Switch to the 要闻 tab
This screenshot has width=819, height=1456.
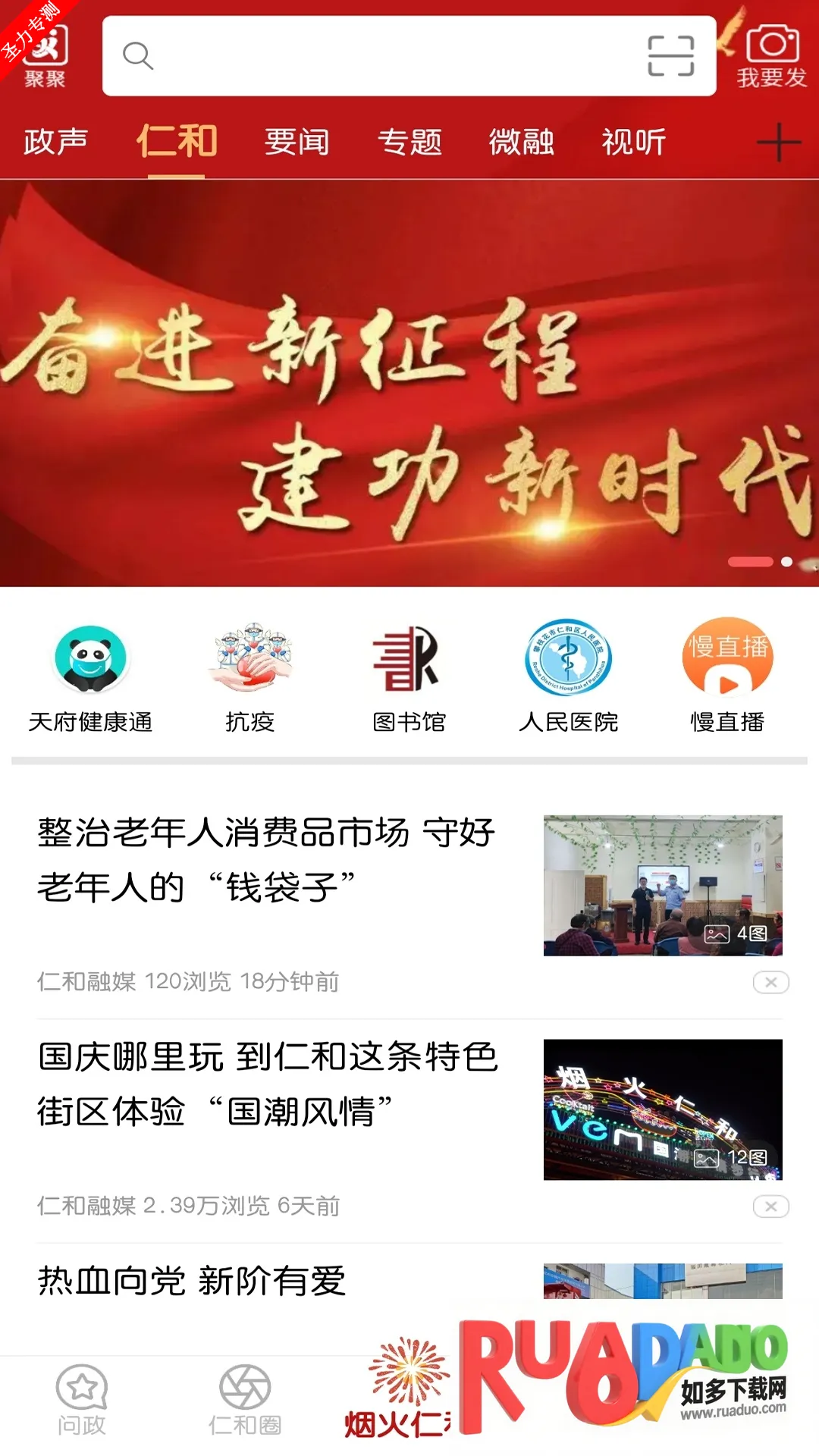[297, 142]
